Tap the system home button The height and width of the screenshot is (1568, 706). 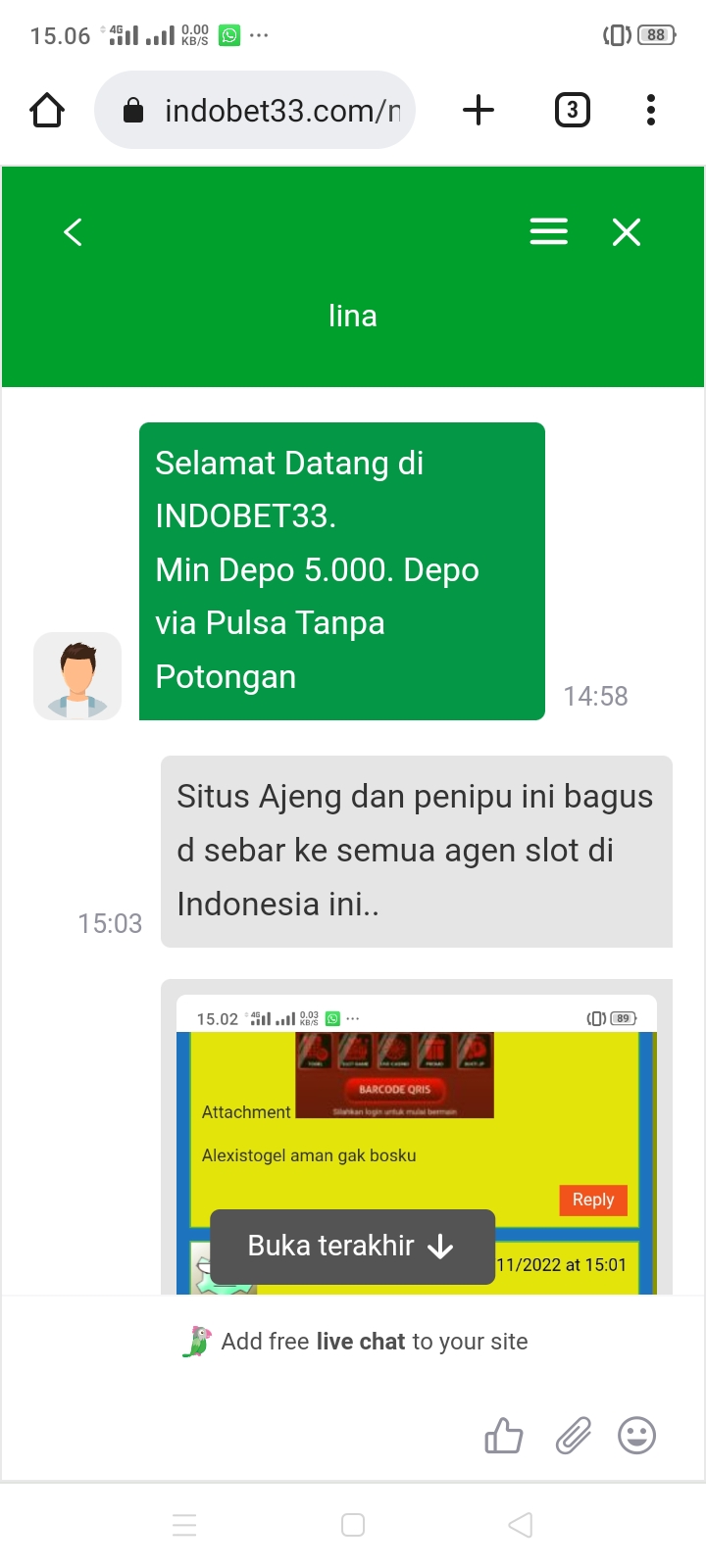pyautogui.click(x=353, y=1525)
